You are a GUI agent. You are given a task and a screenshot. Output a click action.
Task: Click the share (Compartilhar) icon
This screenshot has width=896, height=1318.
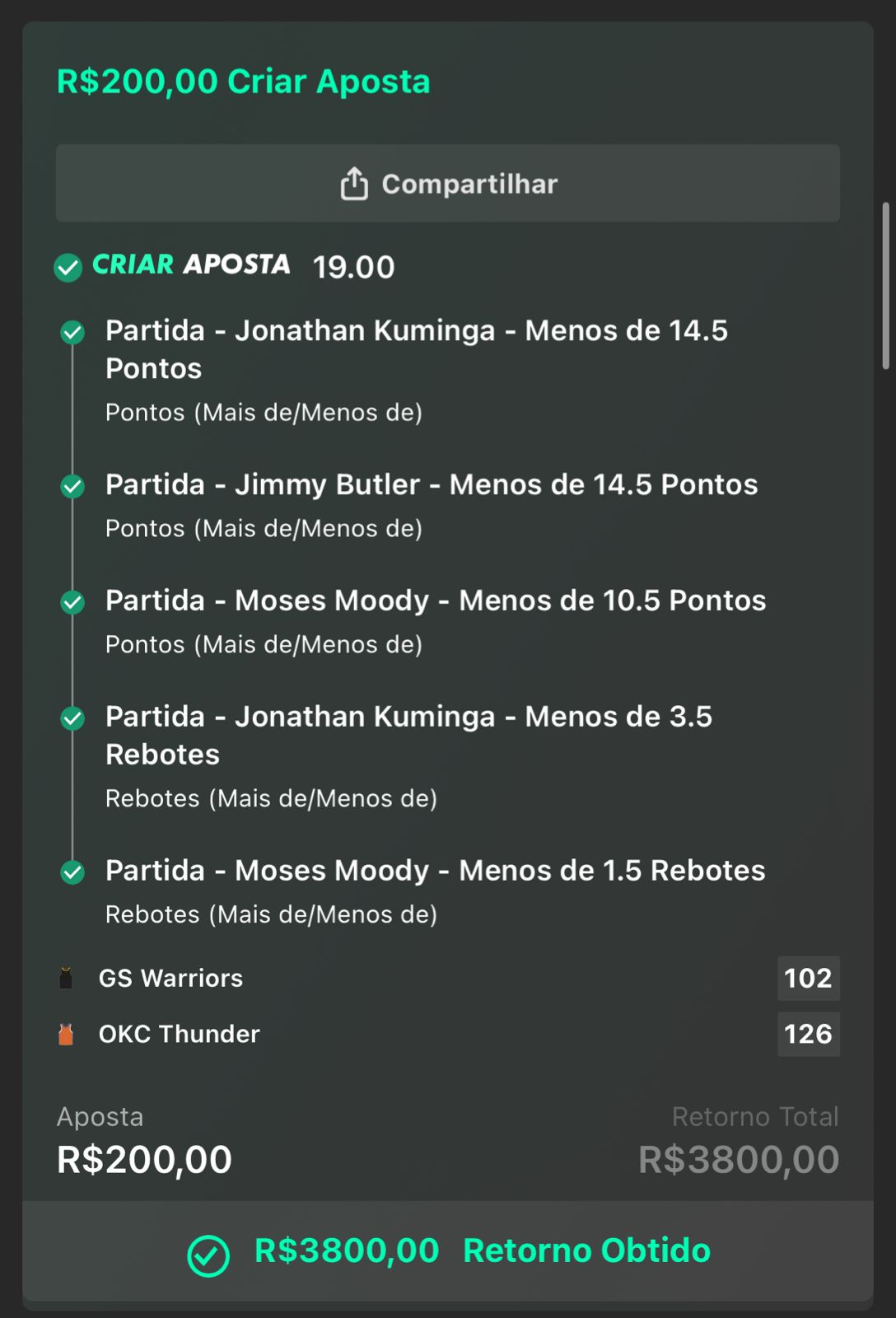click(354, 183)
